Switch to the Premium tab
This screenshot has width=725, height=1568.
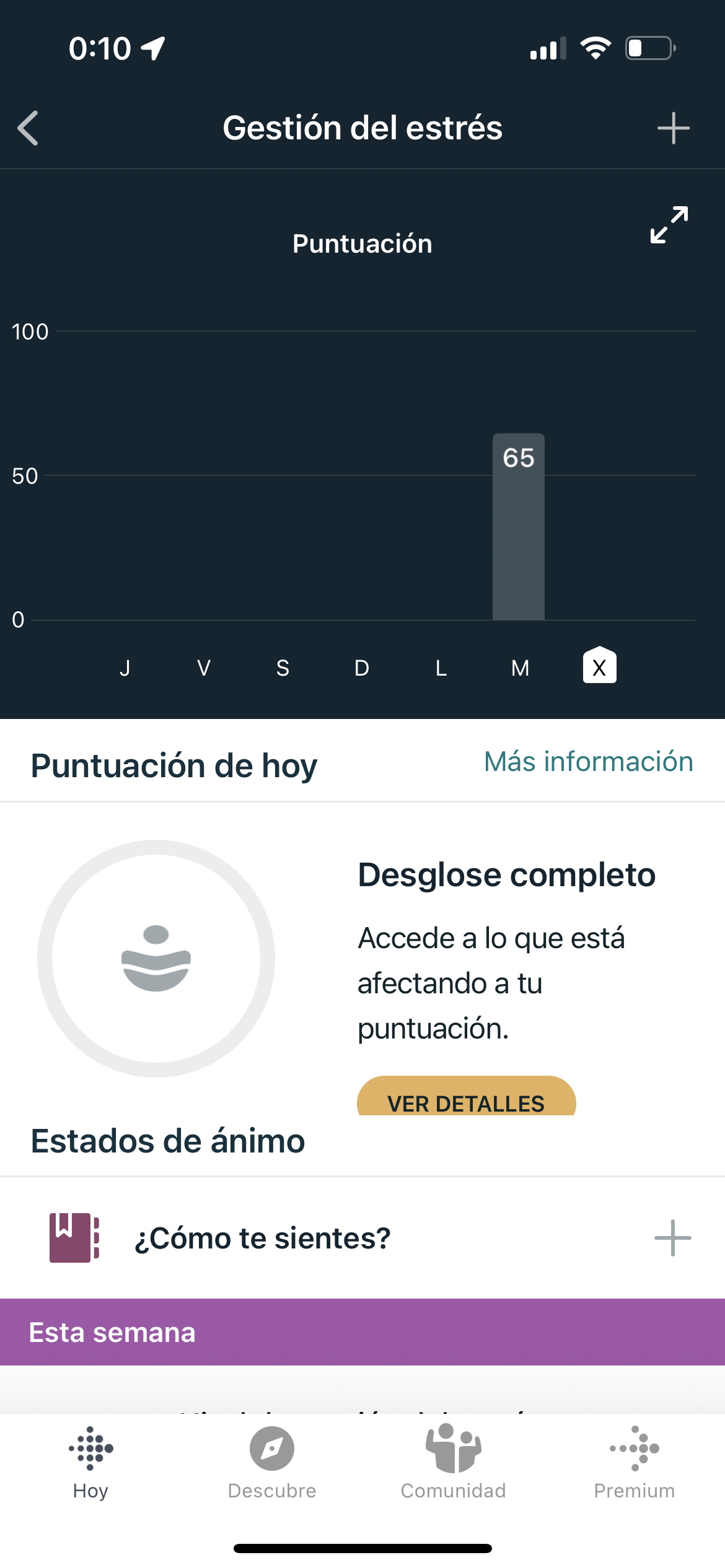click(x=635, y=1463)
